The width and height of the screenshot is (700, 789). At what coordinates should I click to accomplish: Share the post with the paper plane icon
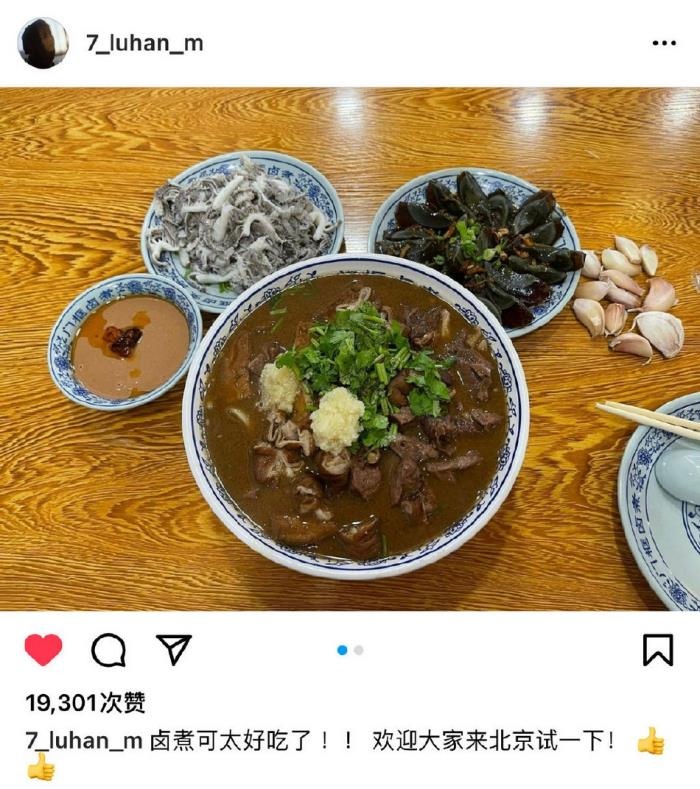click(x=173, y=650)
